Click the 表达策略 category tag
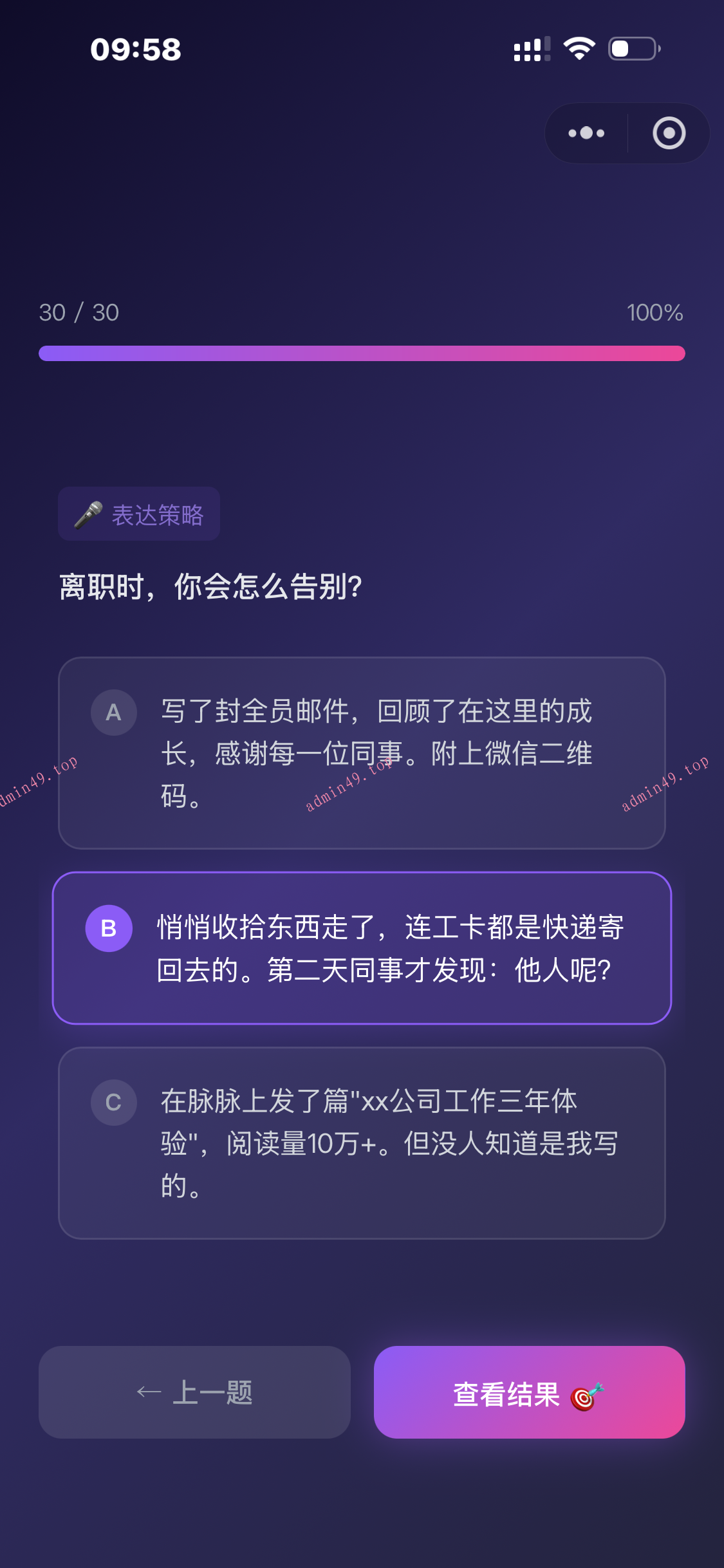The height and width of the screenshot is (1568, 724). (x=138, y=513)
